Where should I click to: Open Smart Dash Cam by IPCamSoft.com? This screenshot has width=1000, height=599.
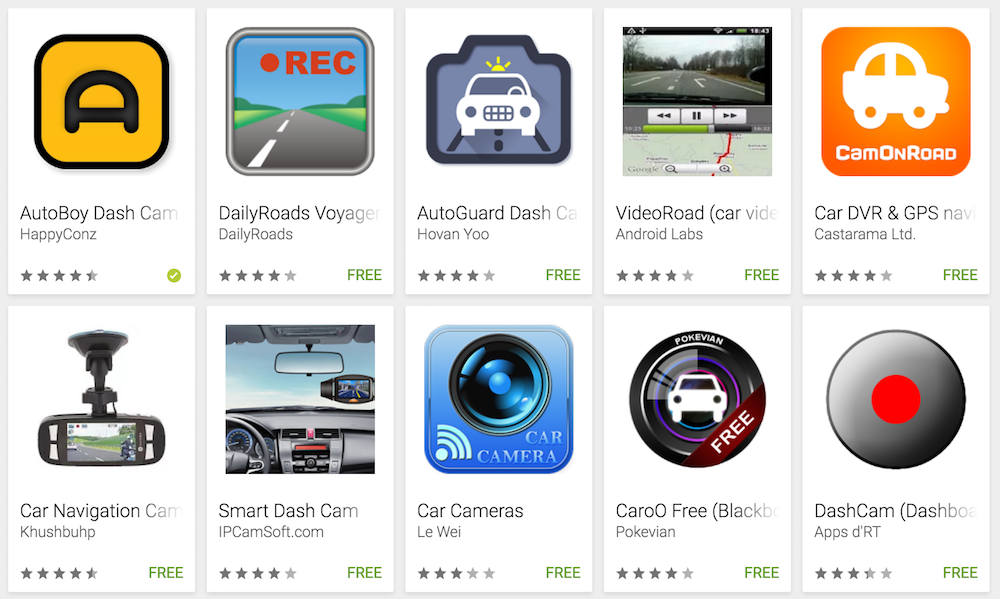point(299,400)
